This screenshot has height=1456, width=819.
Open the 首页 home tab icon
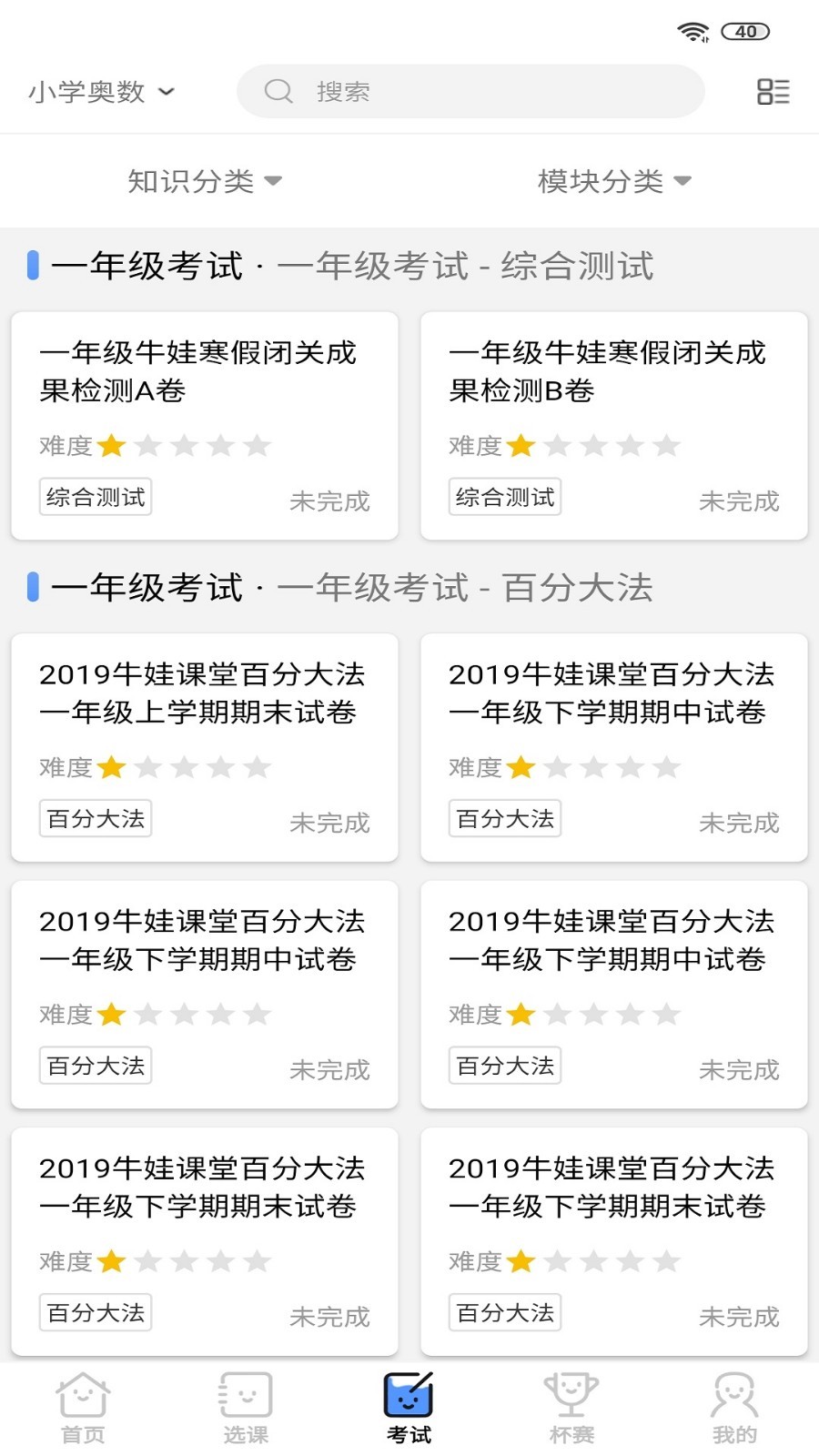coord(84,1406)
